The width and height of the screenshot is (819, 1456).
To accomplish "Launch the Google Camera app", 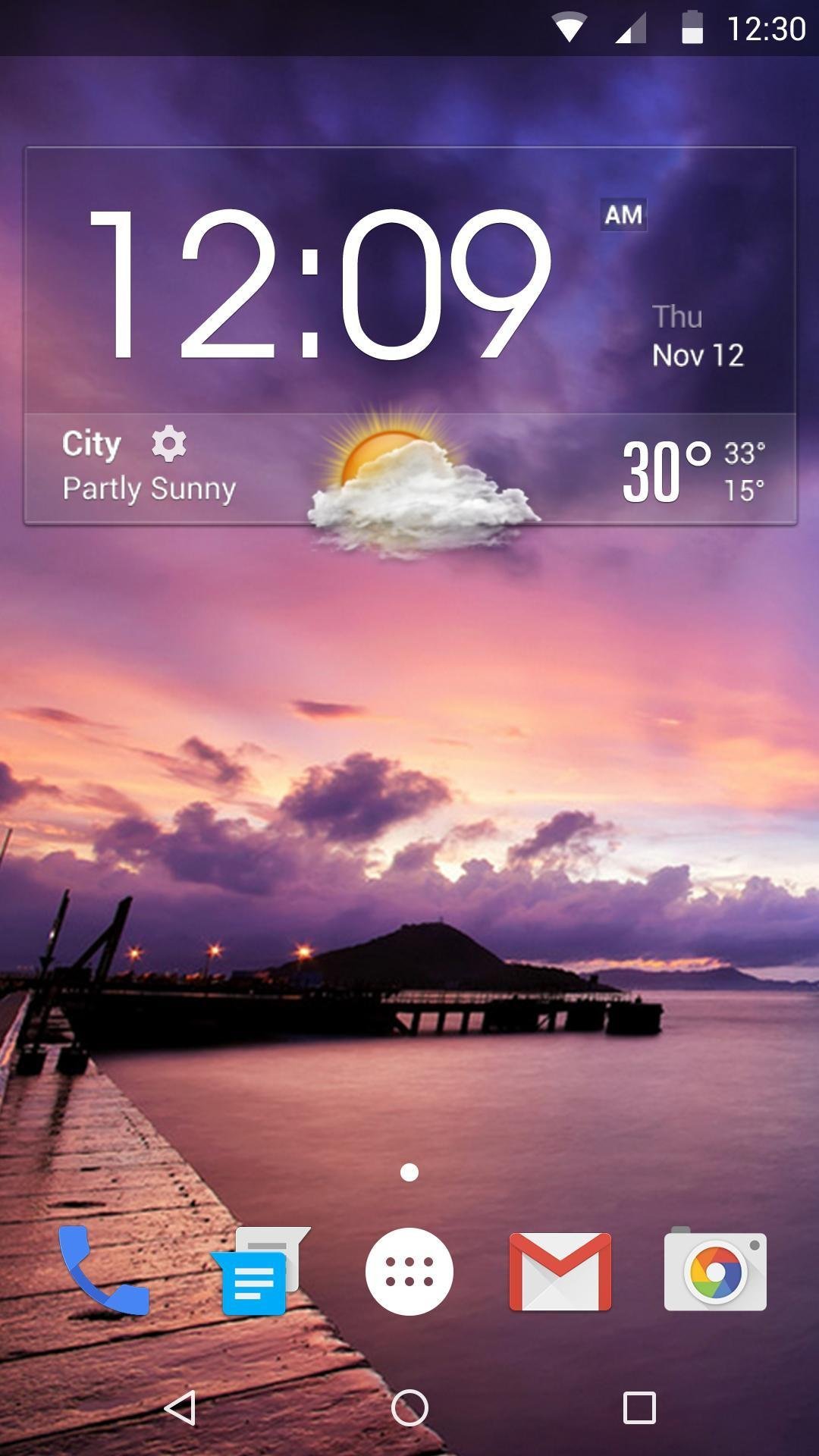I will tap(715, 1272).
